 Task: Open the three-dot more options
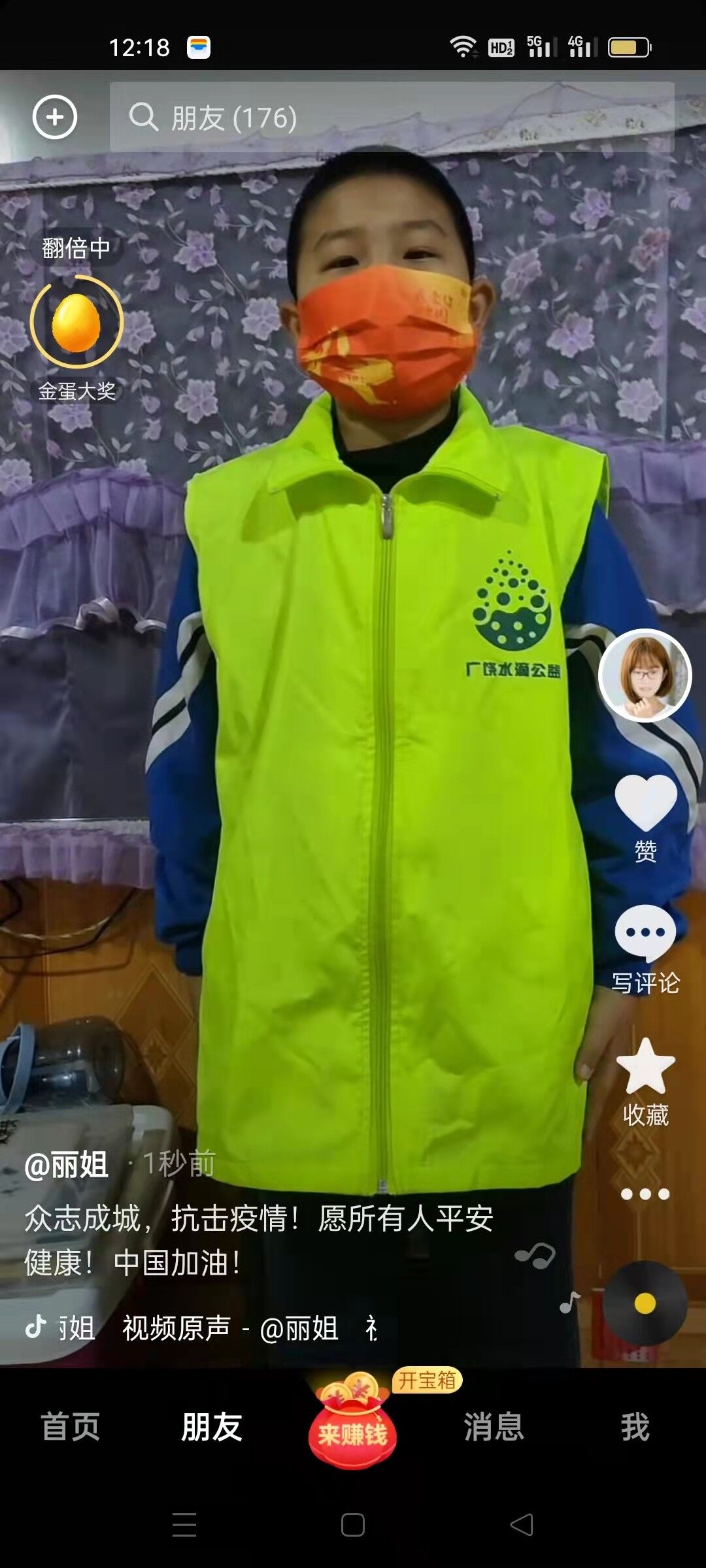coord(645,1194)
